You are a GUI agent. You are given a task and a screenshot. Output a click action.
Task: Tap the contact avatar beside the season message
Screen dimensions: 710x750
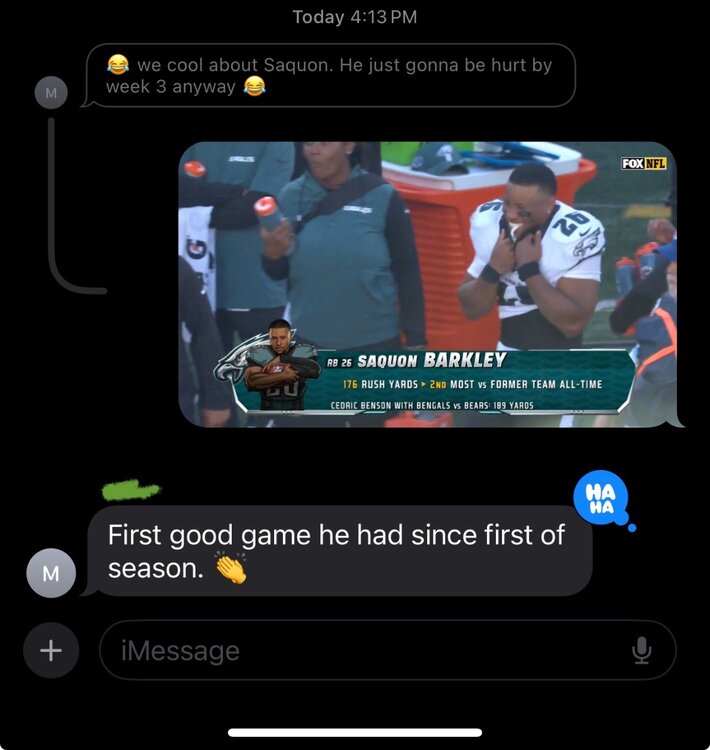click(x=51, y=574)
